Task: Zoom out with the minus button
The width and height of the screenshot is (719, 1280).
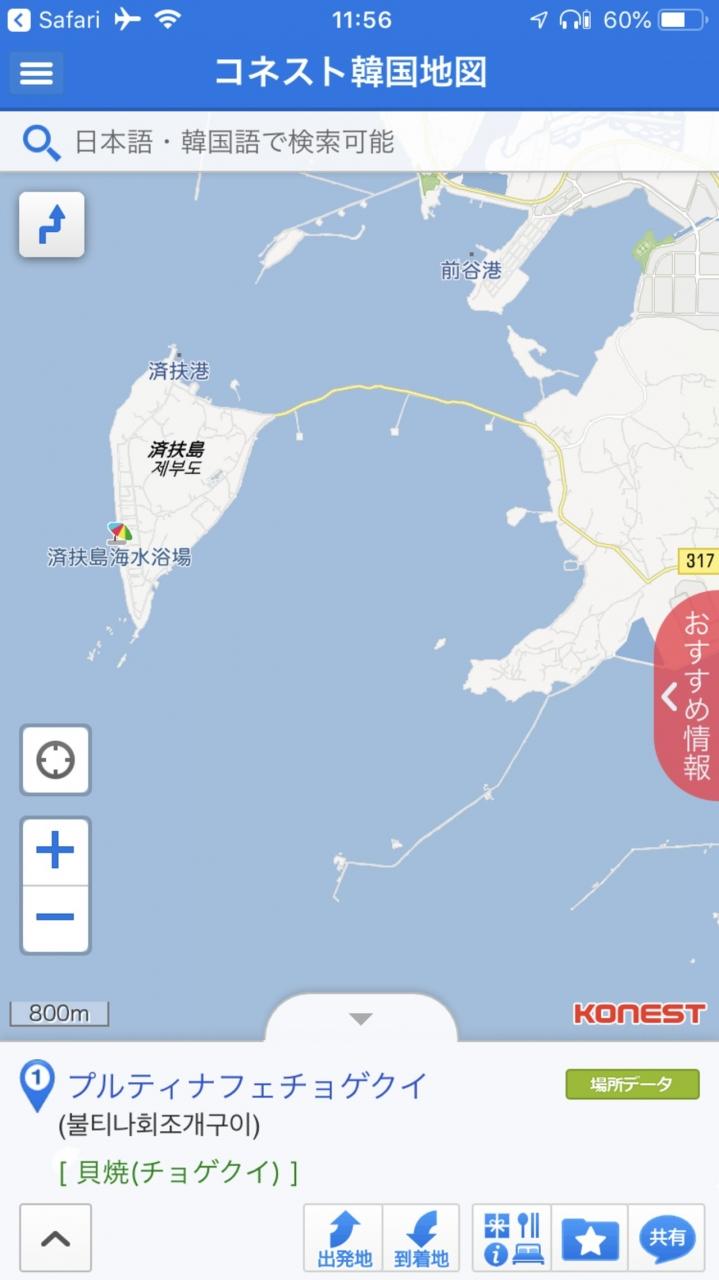Action: point(56,918)
